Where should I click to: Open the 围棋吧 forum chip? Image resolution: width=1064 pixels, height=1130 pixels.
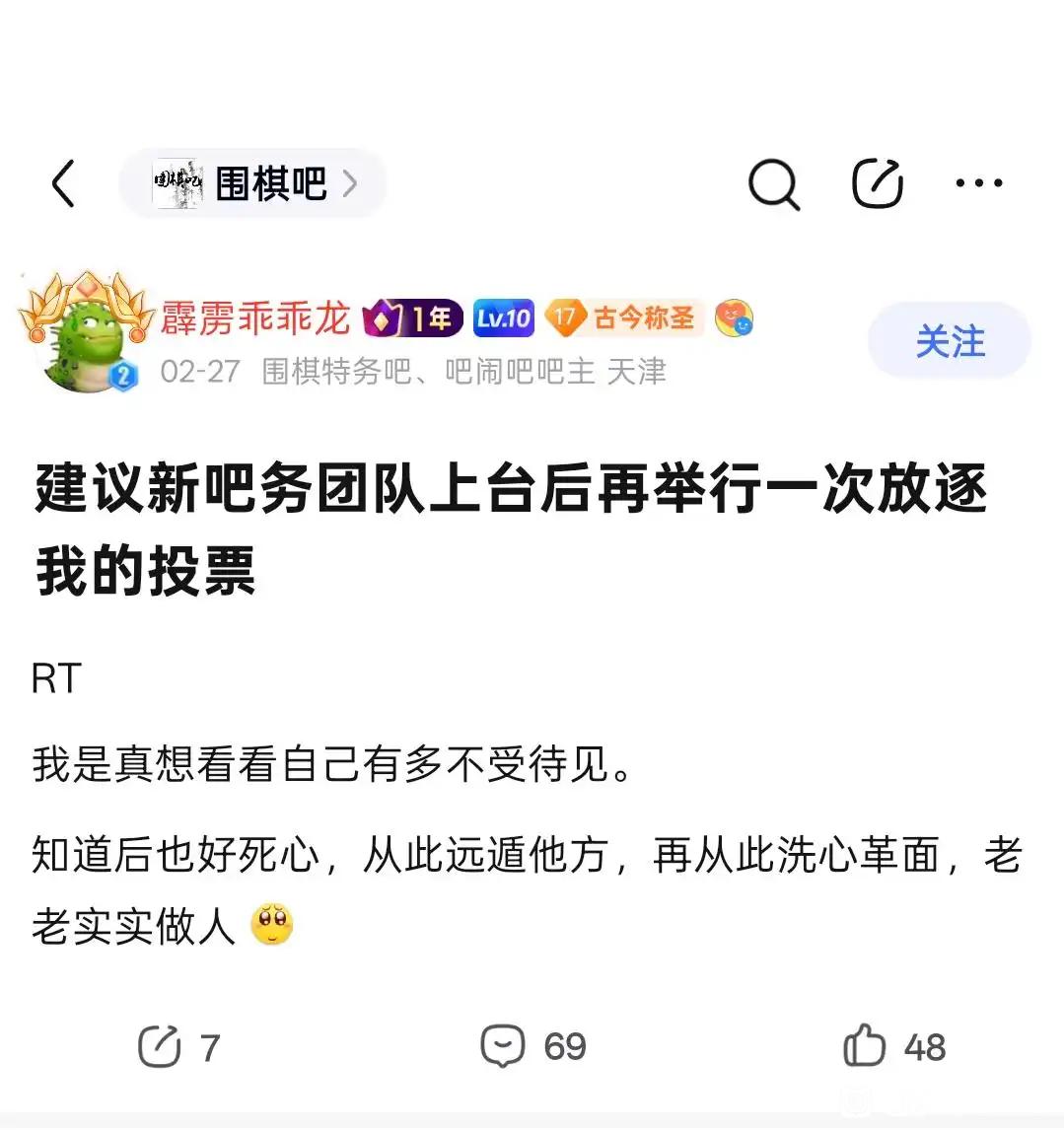tap(253, 183)
